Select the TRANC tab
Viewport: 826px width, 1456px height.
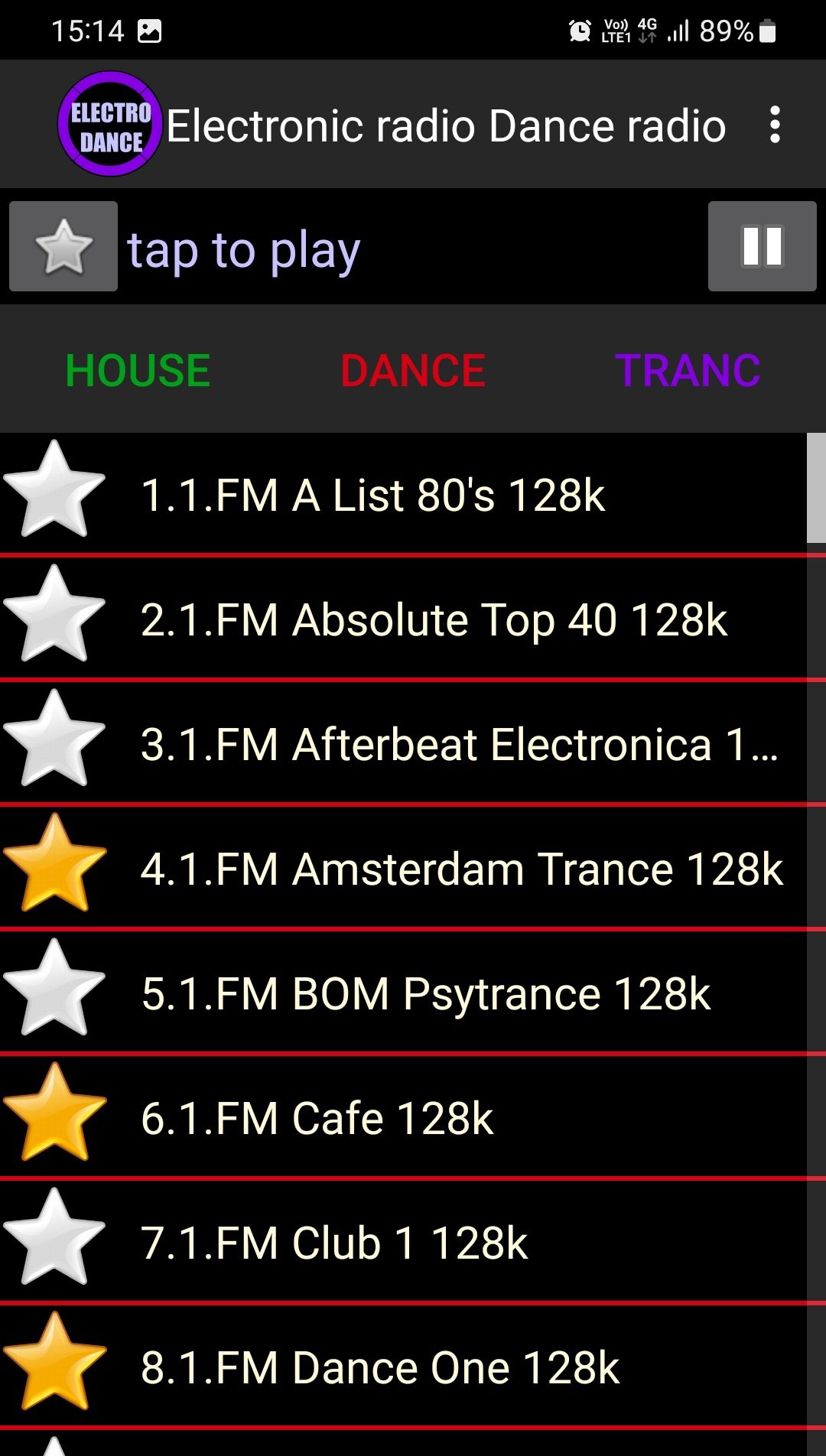[687, 371]
